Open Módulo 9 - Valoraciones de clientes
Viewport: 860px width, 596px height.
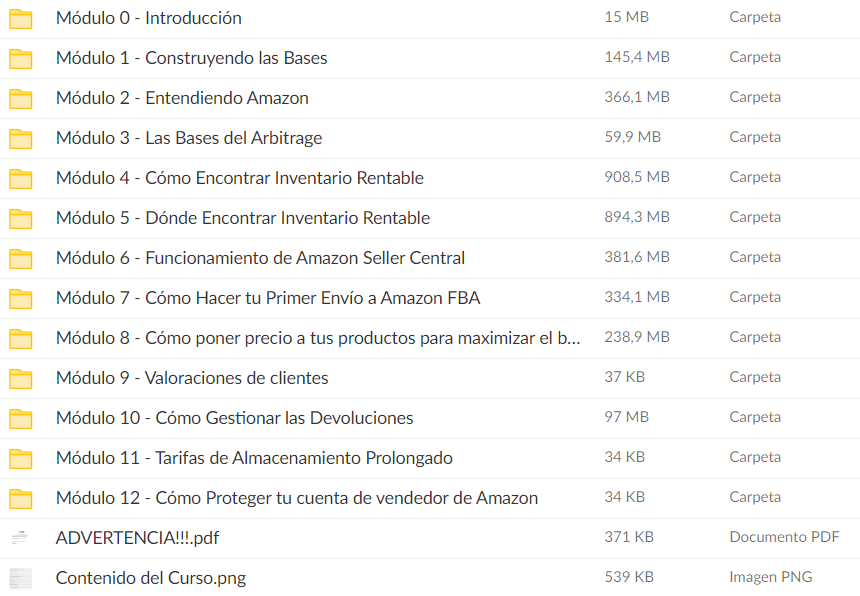click(x=192, y=378)
